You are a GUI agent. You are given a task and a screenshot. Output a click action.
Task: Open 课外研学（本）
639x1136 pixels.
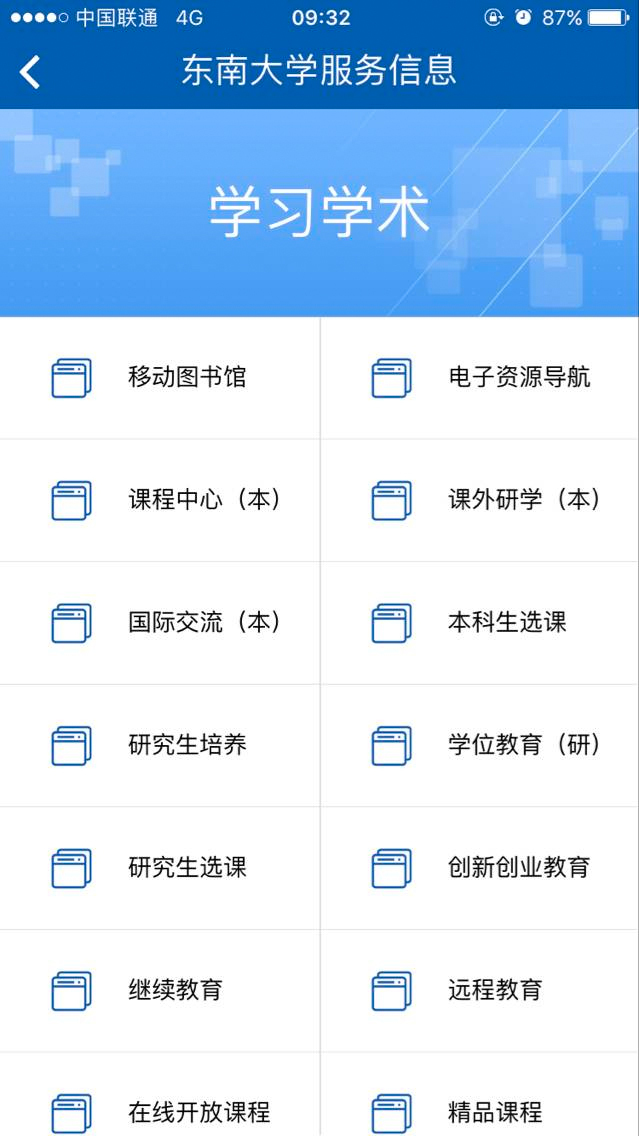point(480,500)
